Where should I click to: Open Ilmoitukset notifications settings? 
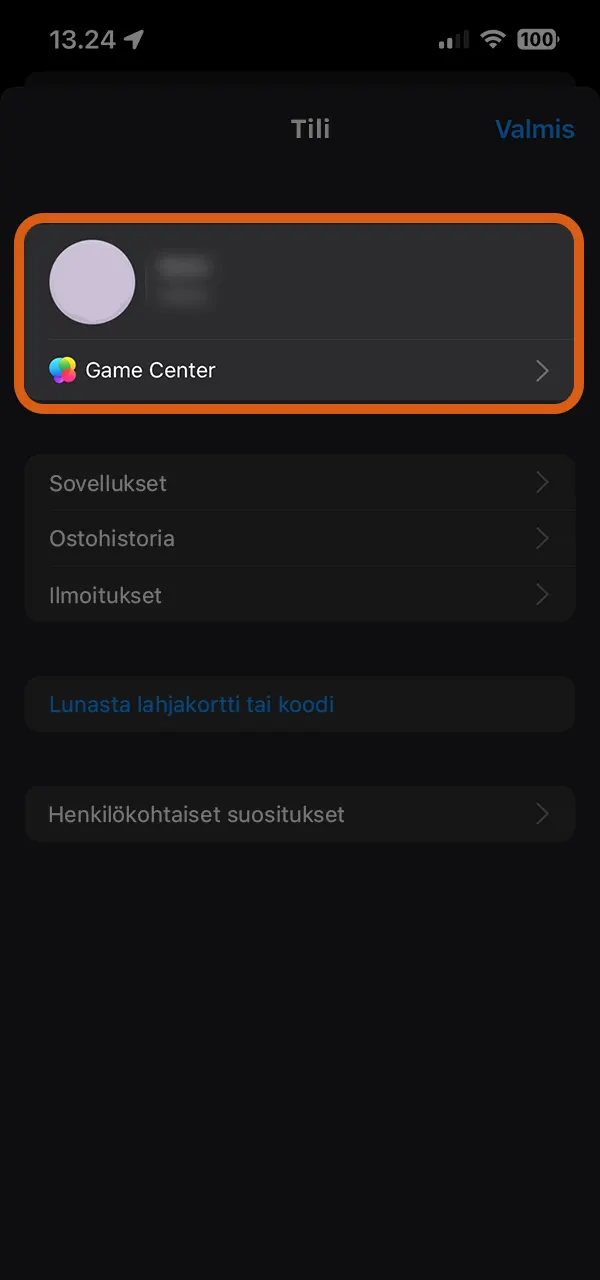[300, 595]
